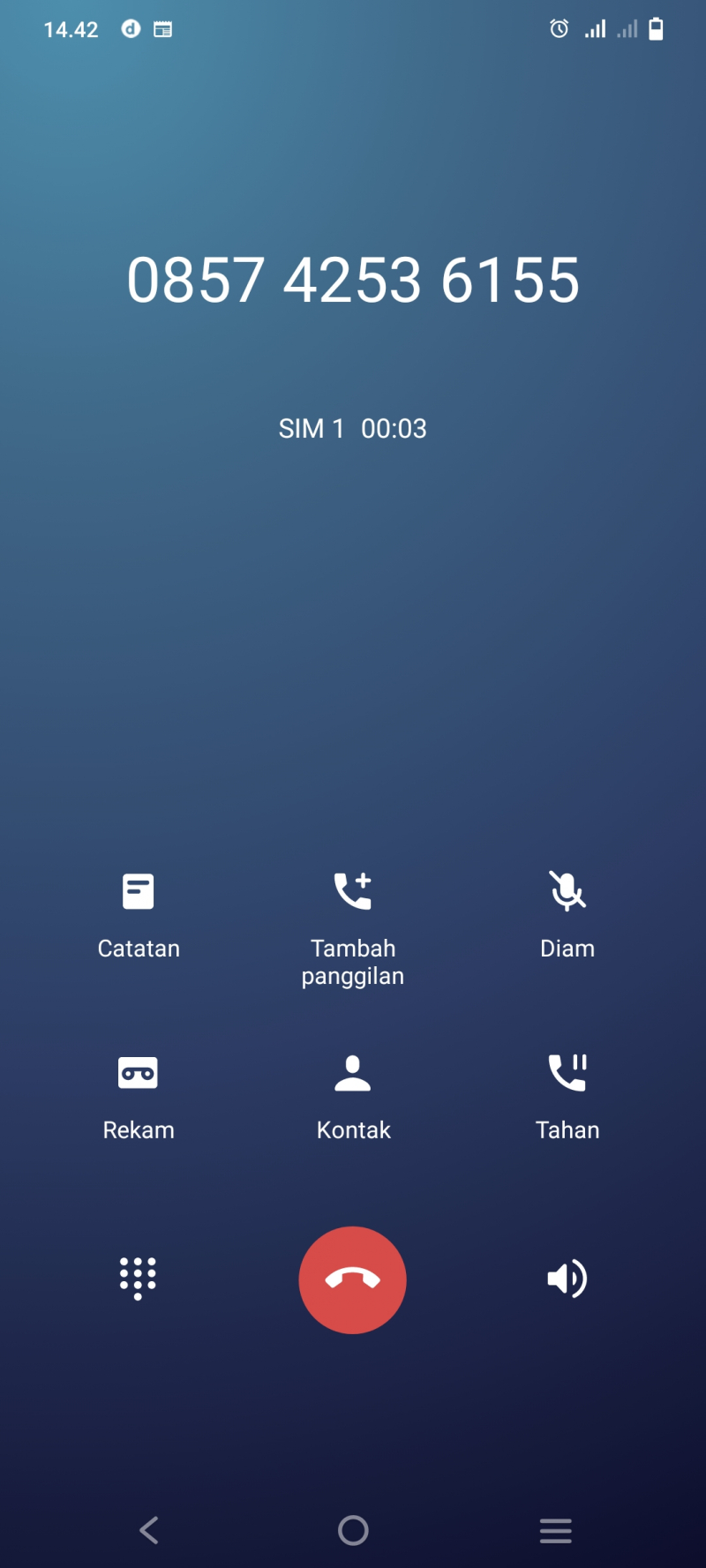
Task: Tap the primary signal strength indicator
Action: click(x=594, y=28)
